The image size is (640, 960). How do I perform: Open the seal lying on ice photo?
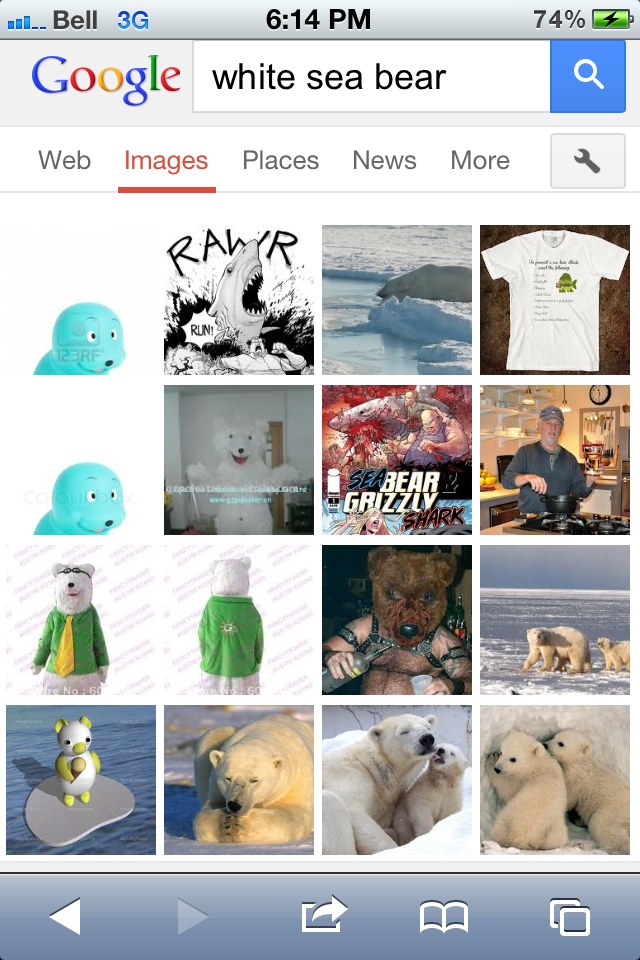396,300
